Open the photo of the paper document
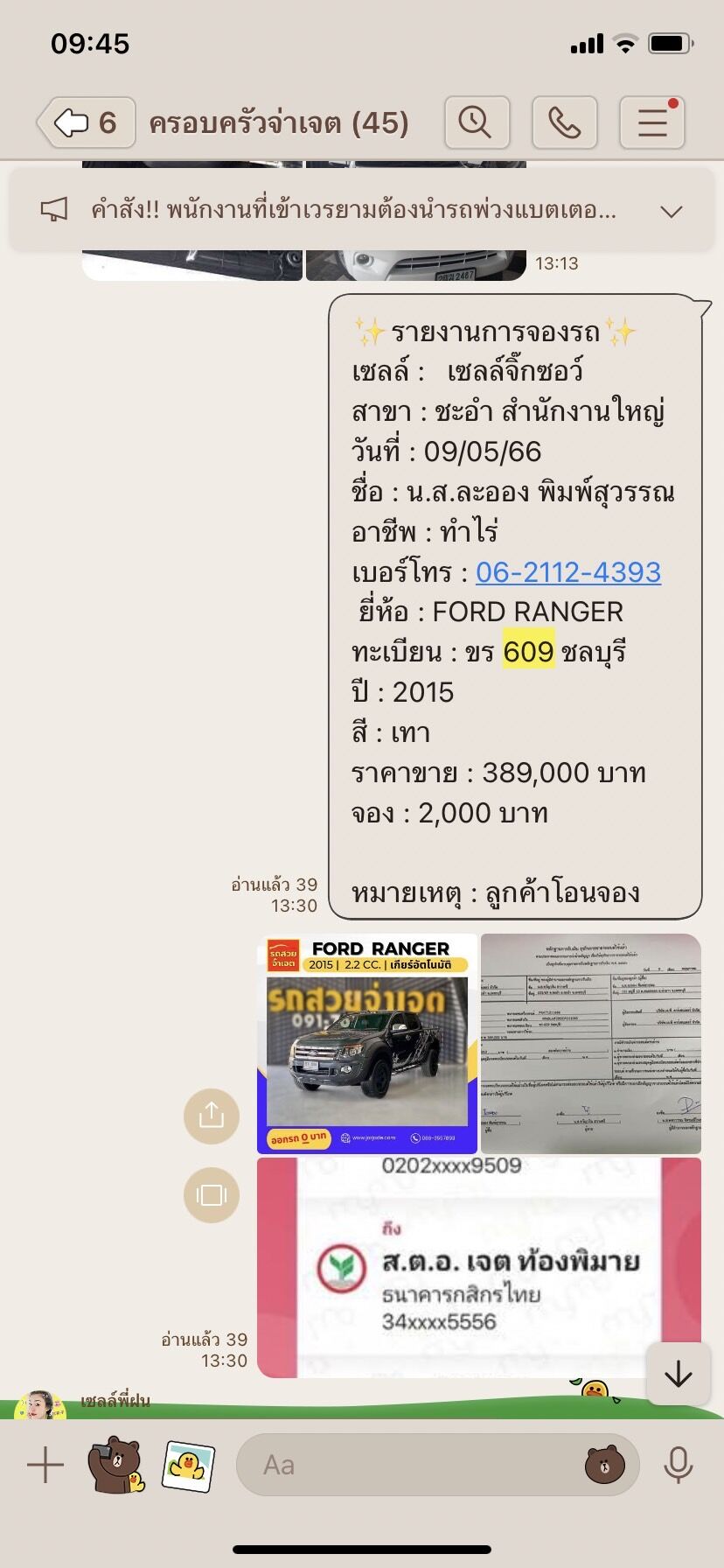This screenshot has width=724, height=1568. pos(591,1044)
